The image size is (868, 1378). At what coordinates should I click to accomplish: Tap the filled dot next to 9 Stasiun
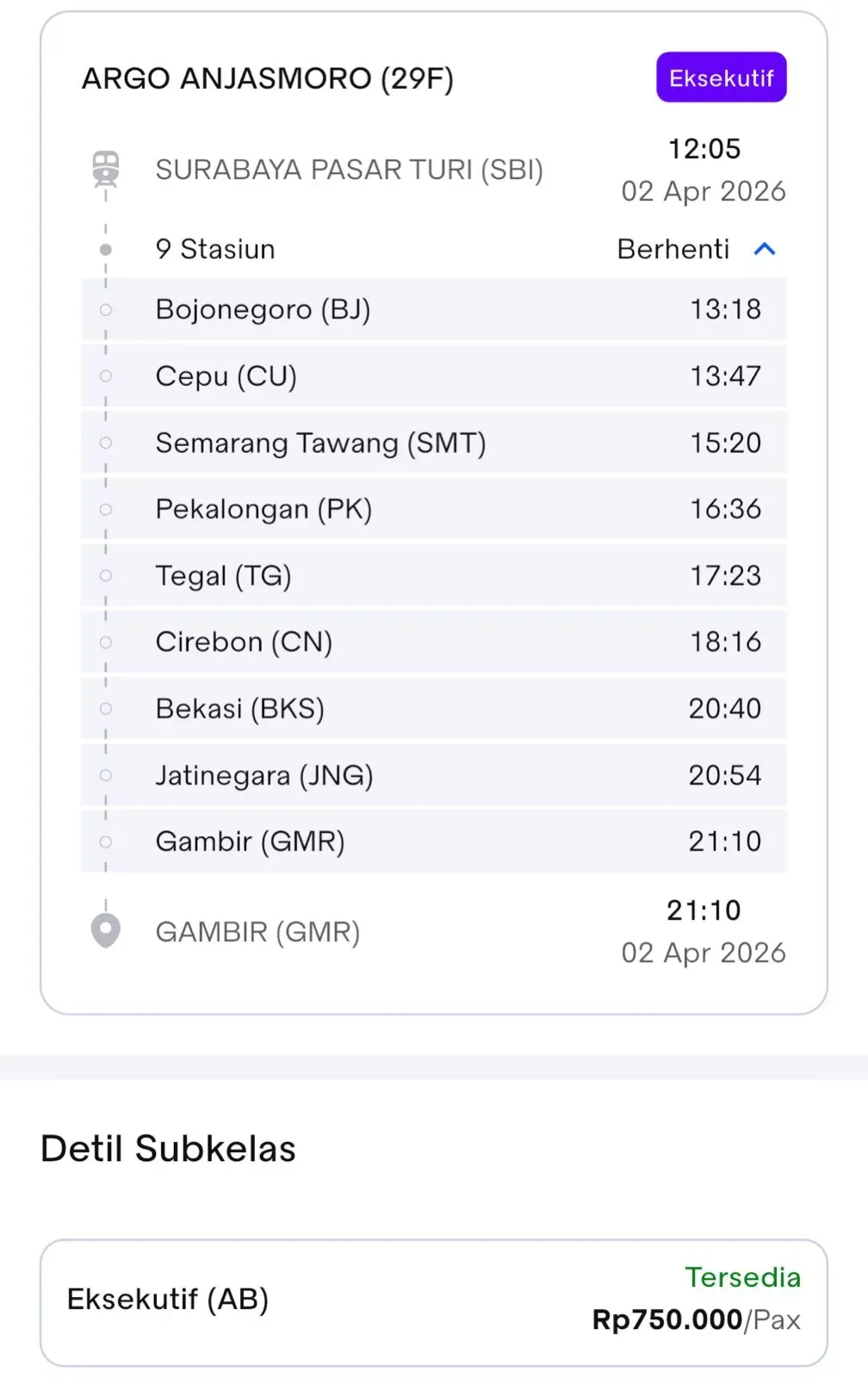point(105,249)
